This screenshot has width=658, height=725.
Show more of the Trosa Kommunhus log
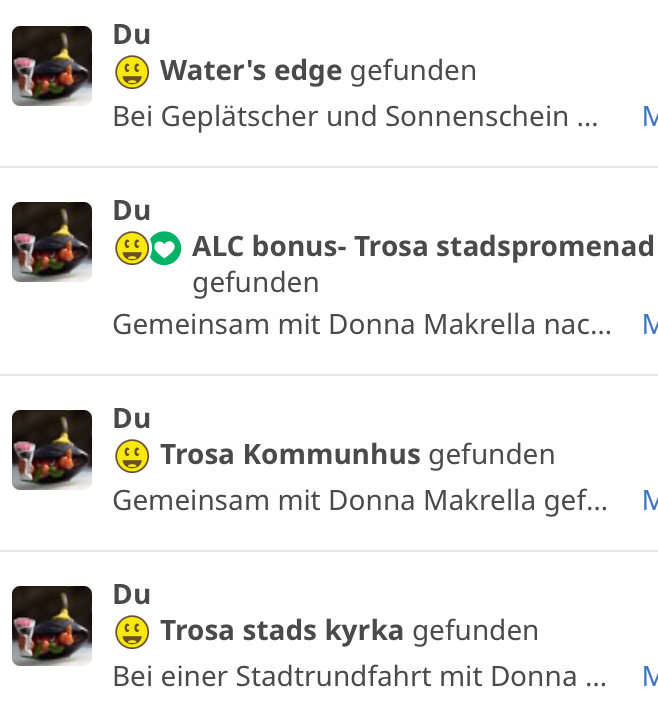[649, 500]
